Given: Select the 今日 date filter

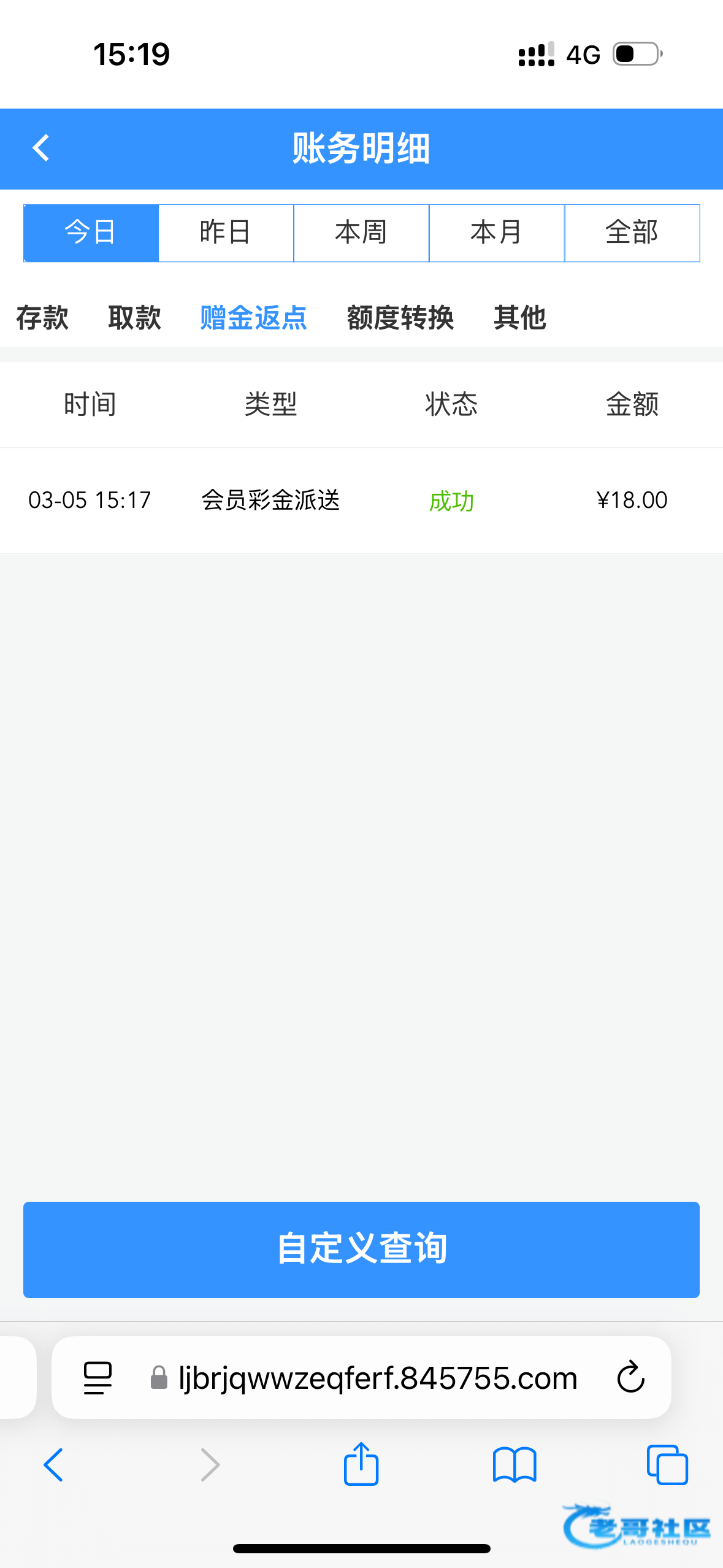Looking at the screenshot, I should pos(91,233).
